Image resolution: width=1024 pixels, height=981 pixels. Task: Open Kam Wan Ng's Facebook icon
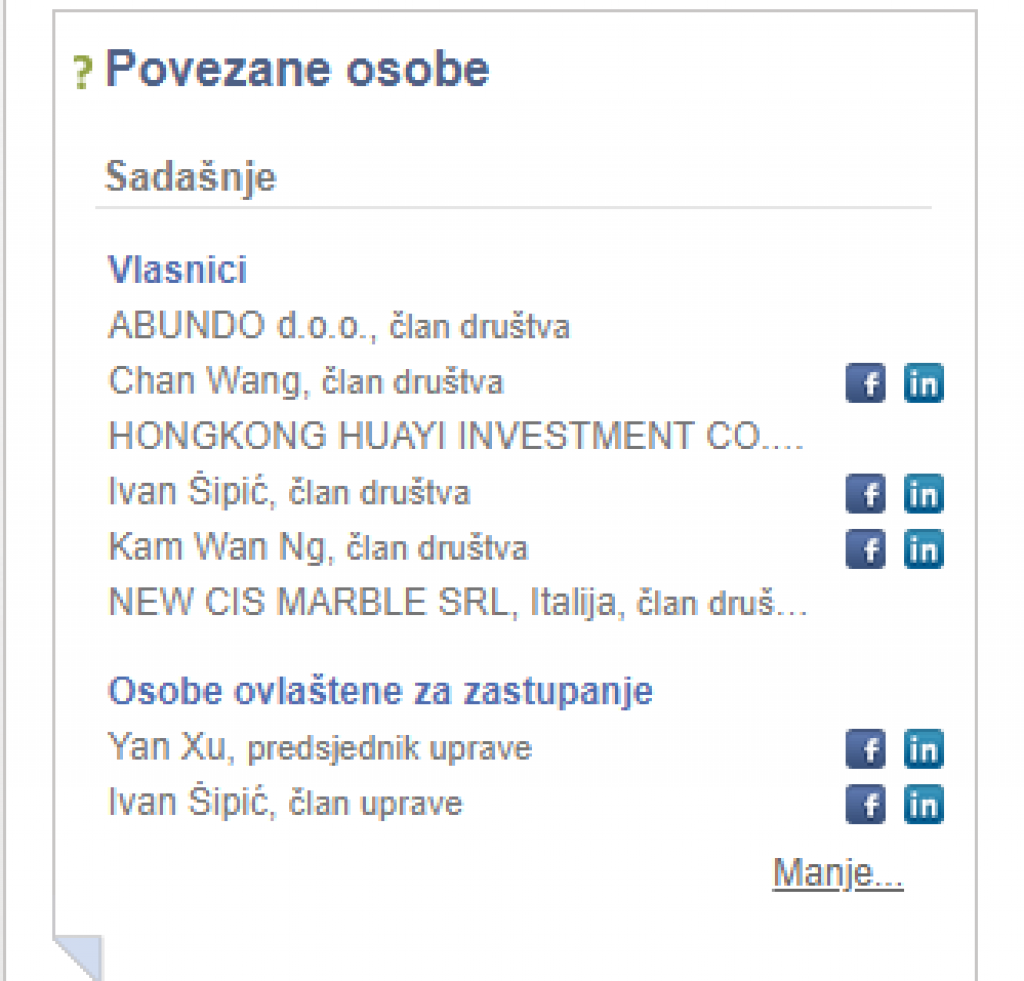pos(865,549)
